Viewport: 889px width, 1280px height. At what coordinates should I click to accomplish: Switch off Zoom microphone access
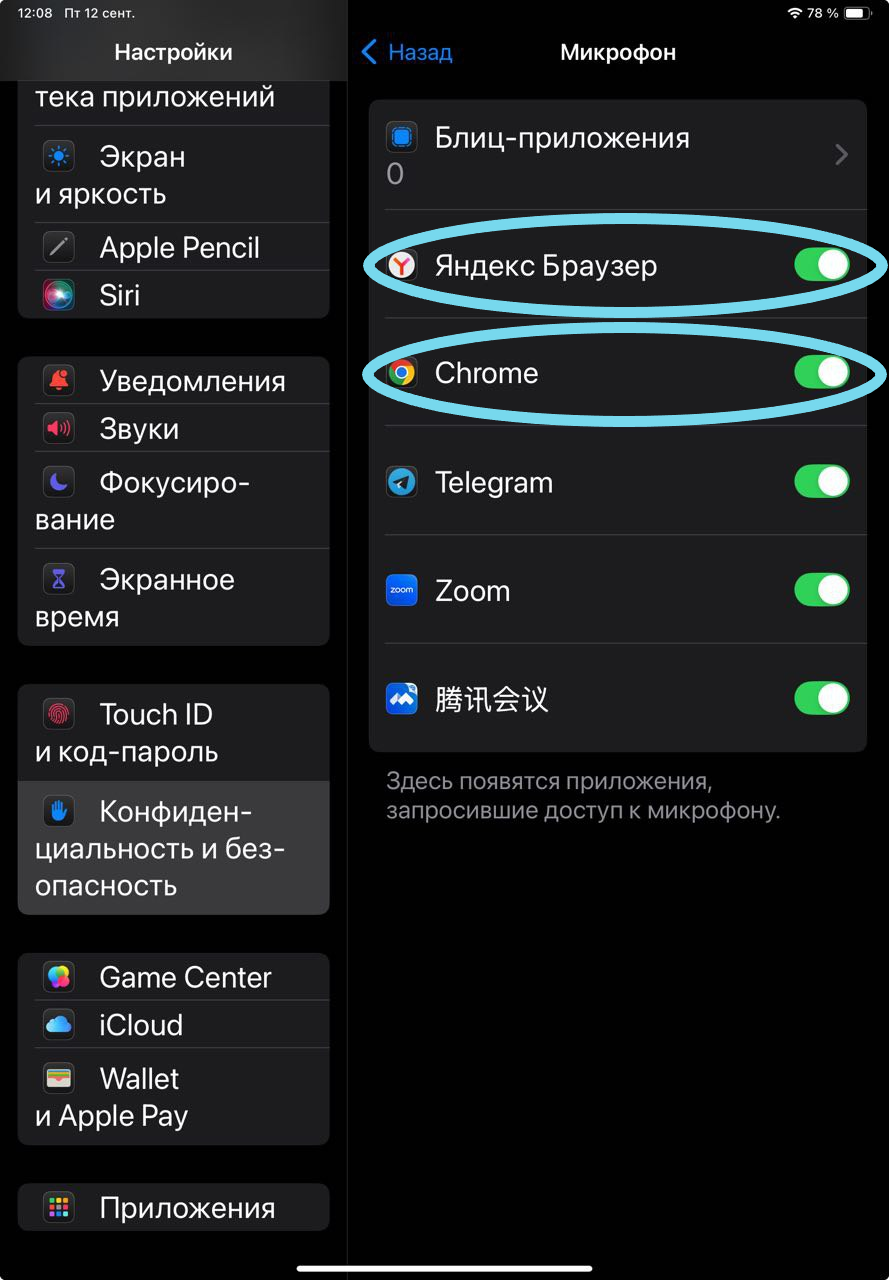pos(821,590)
